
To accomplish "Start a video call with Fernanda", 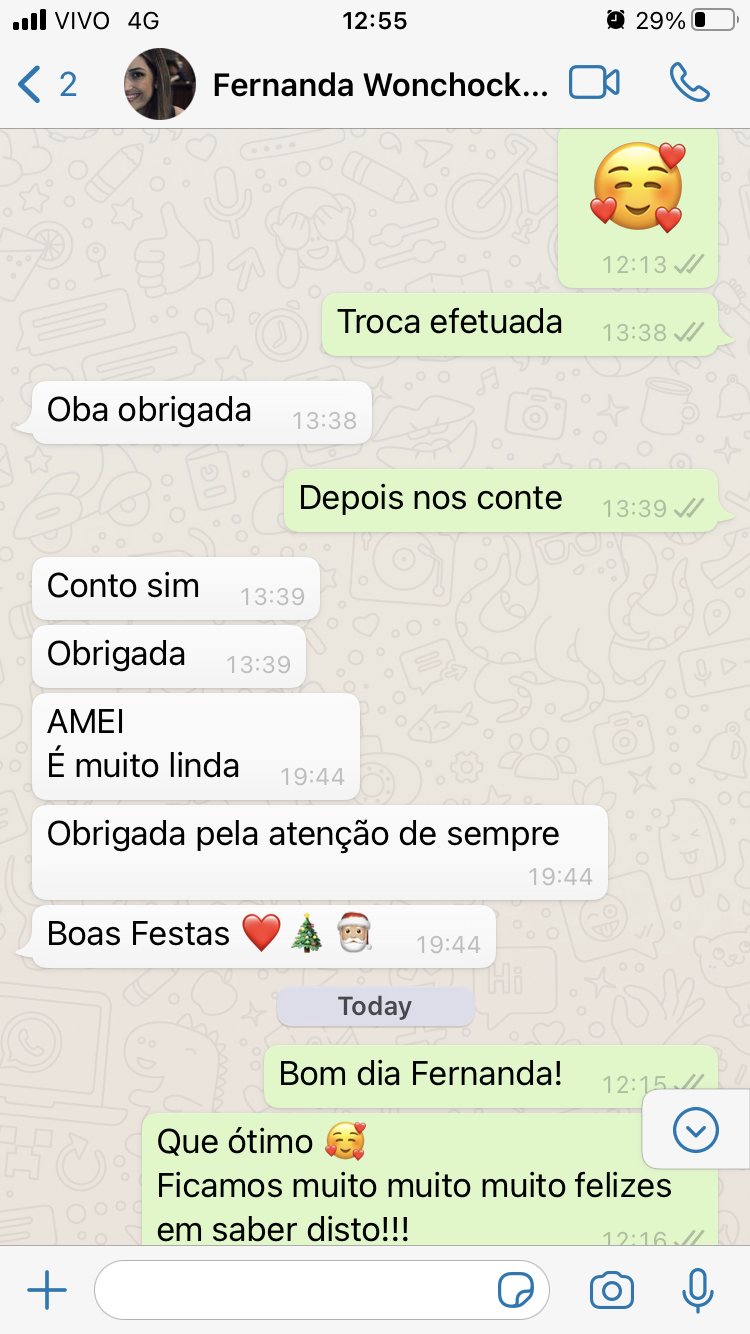I will [x=594, y=84].
